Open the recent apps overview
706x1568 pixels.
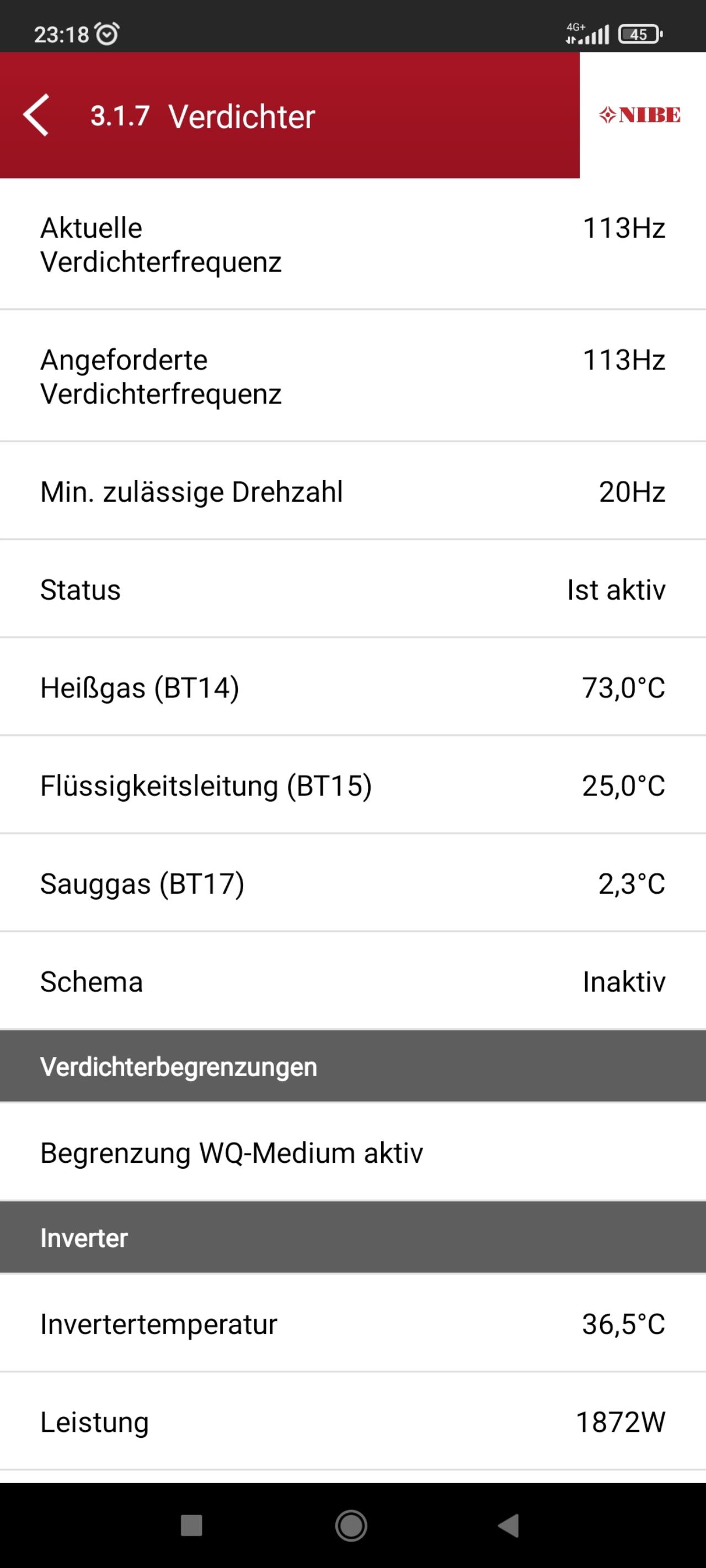pyautogui.click(x=191, y=1526)
